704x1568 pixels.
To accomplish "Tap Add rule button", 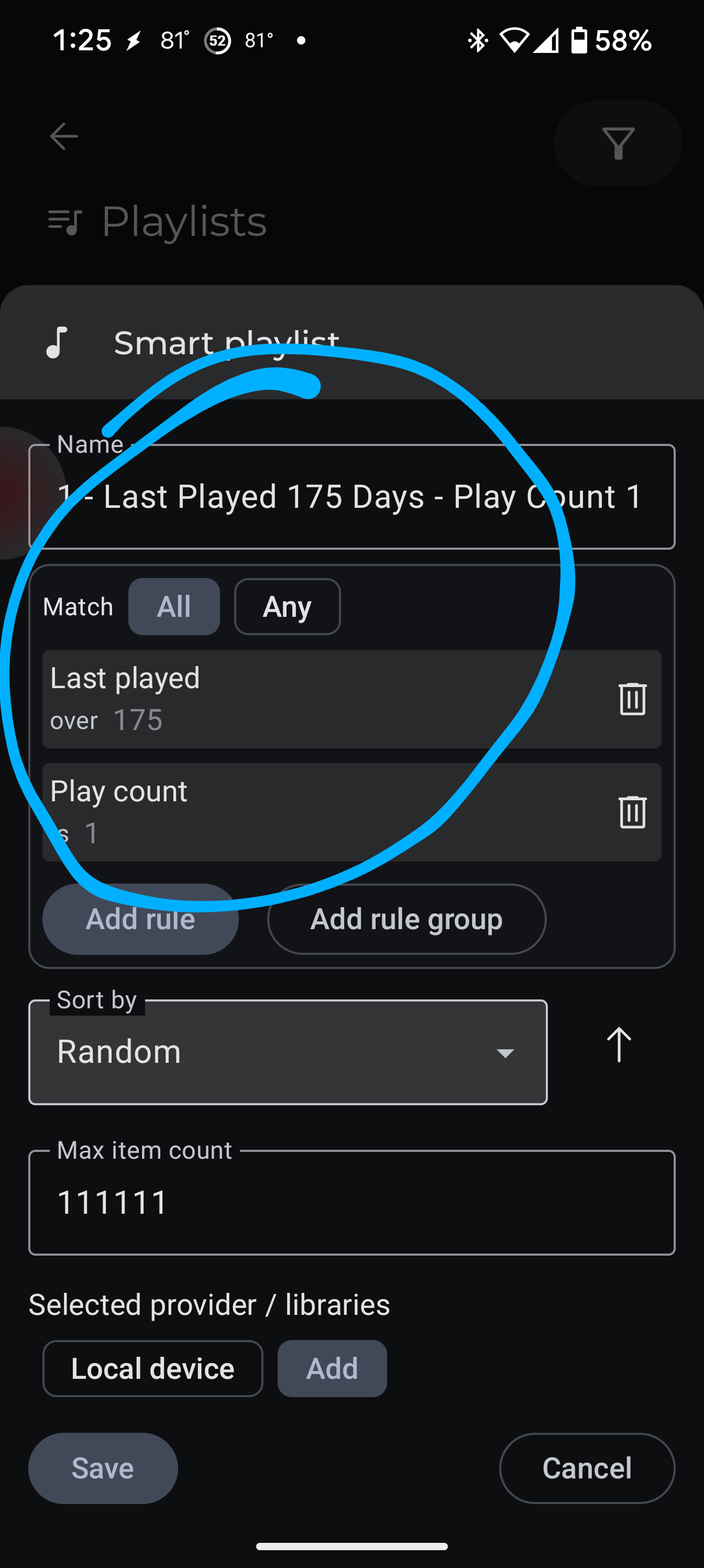I will [140, 919].
